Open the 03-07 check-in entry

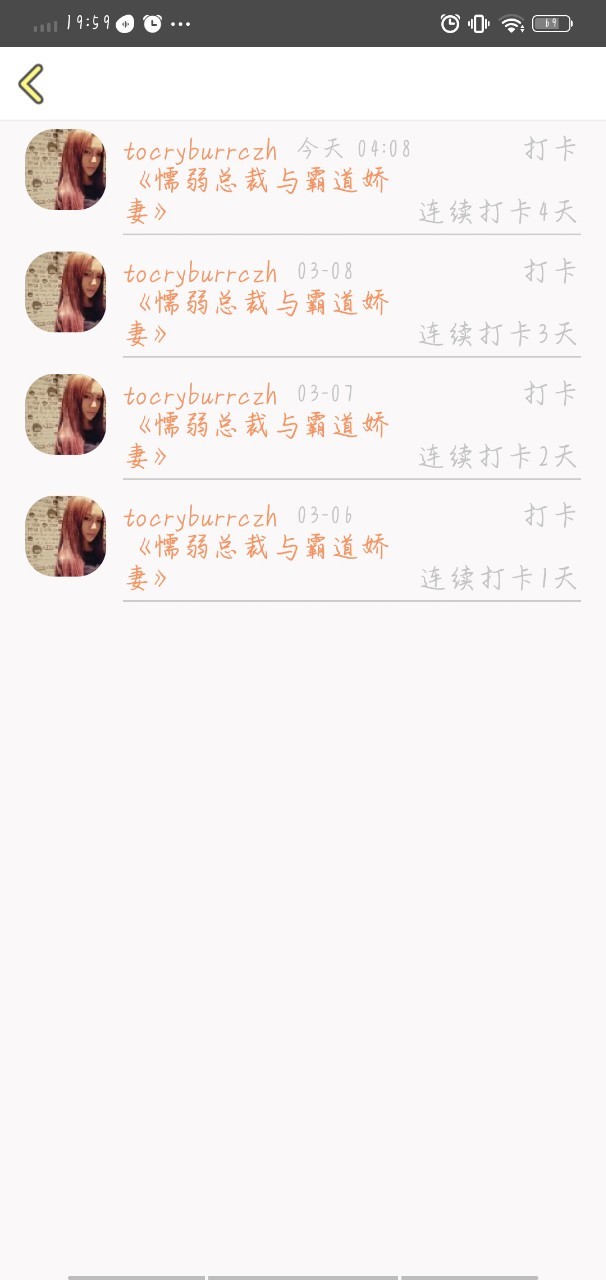[x=350, y=425]
